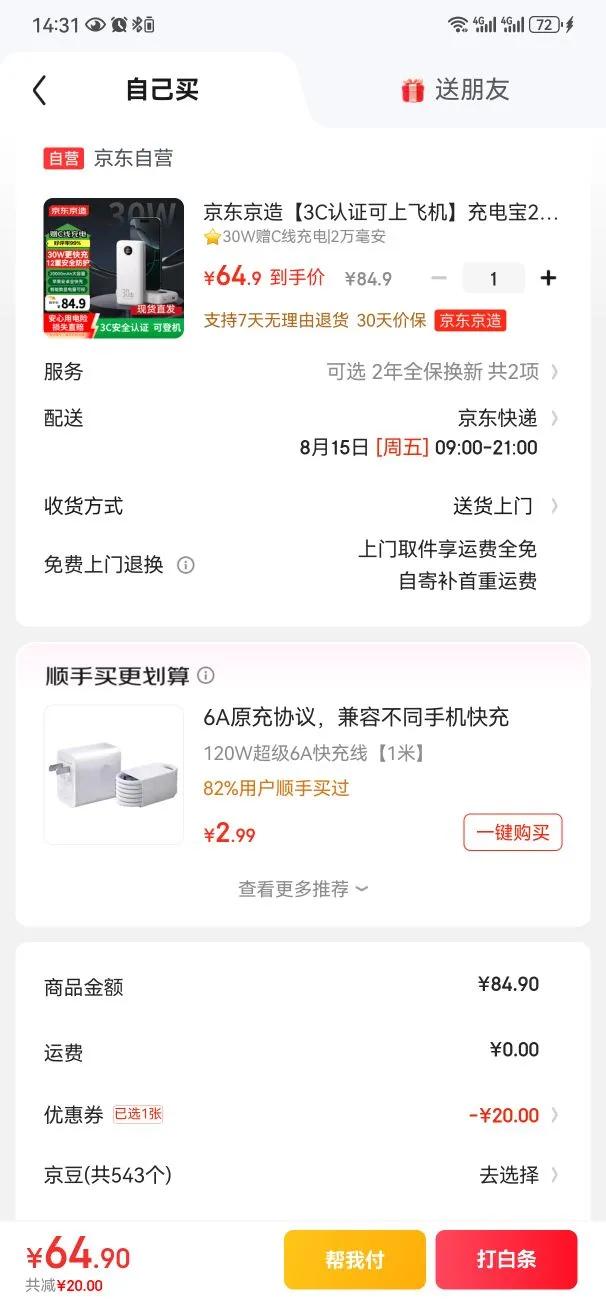Open the 优惠券 coupon selection row

pos(300,1115)
